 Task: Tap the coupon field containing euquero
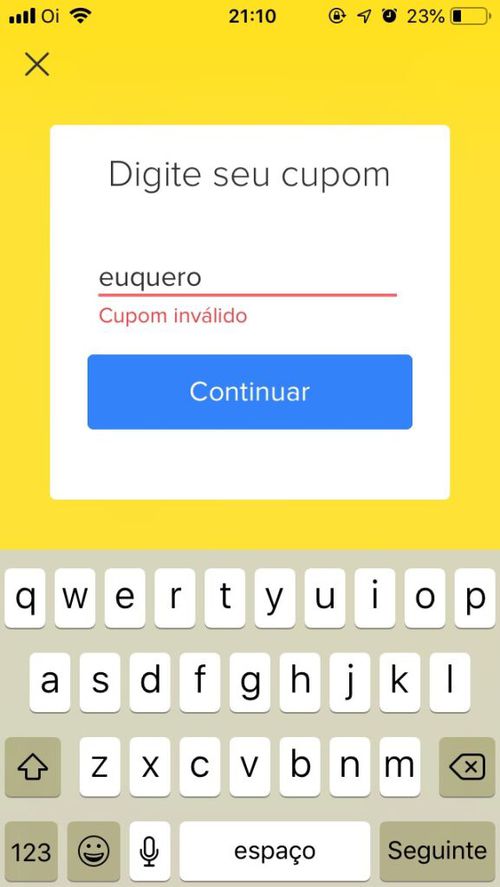[x=247, y=278]
